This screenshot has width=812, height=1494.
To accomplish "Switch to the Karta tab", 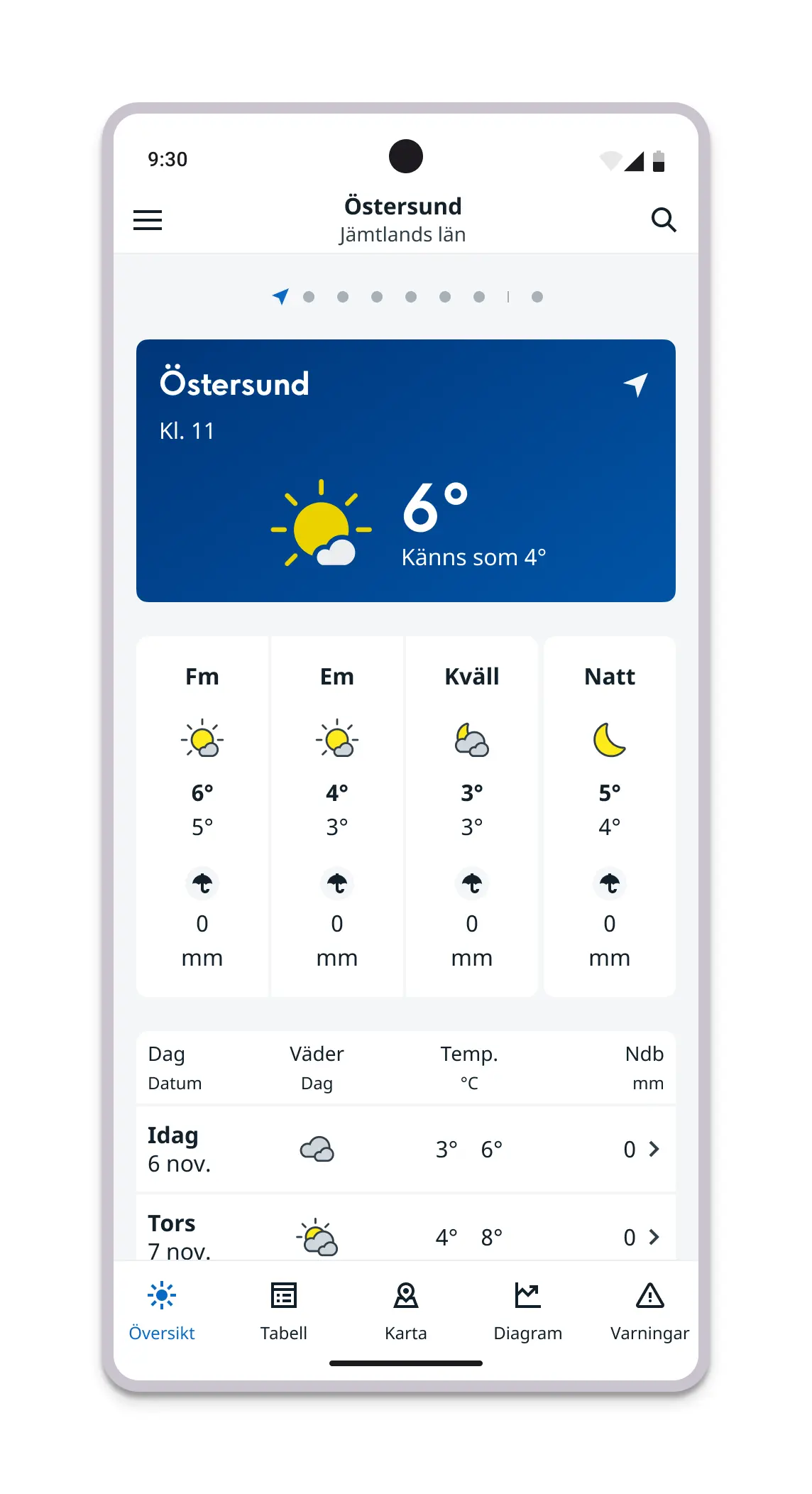I will [405, 1311].
